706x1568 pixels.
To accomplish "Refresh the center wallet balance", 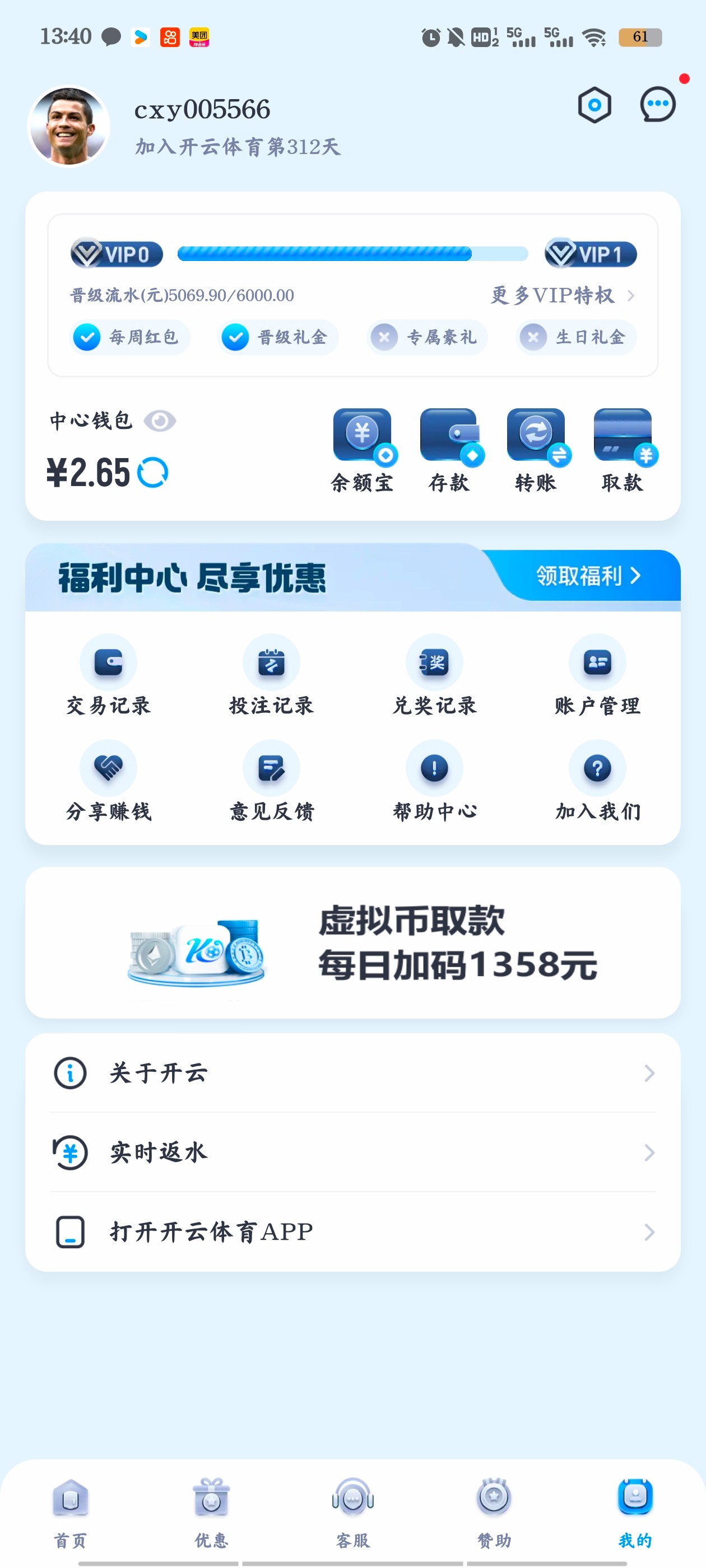I will click(x=152, y=472).
